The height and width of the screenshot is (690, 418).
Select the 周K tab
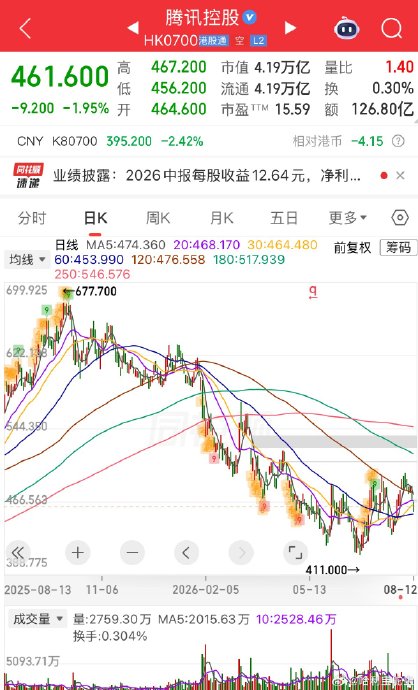click(158, 218)
